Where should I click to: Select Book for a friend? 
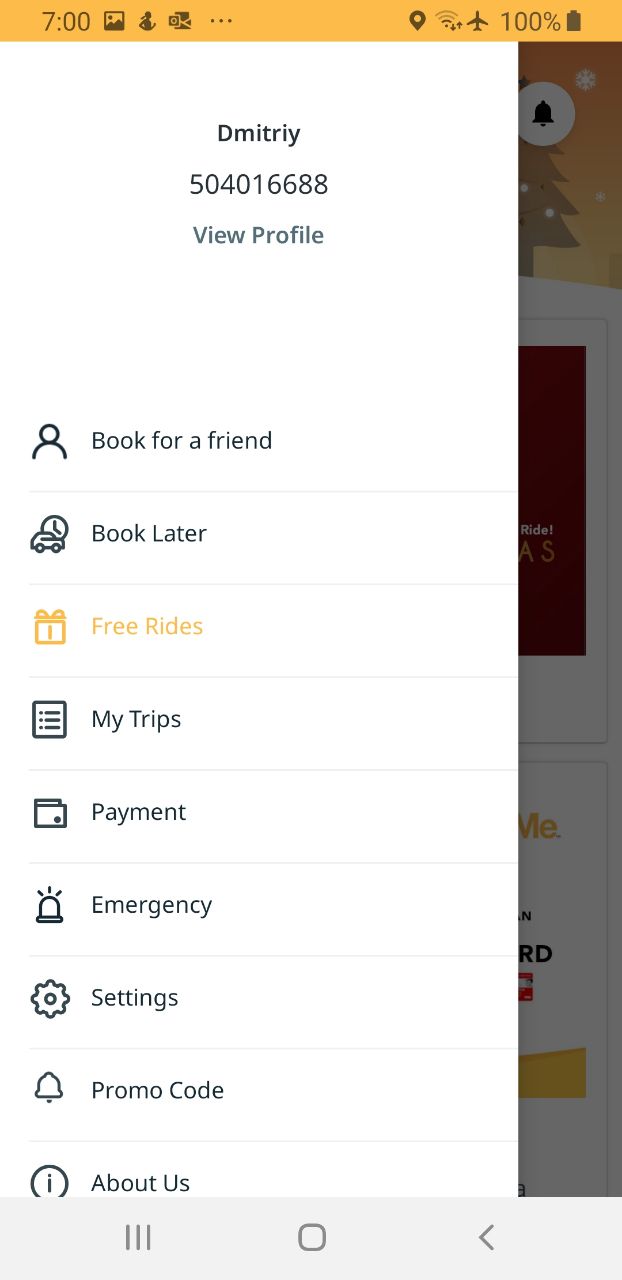[x=181, y=441]
